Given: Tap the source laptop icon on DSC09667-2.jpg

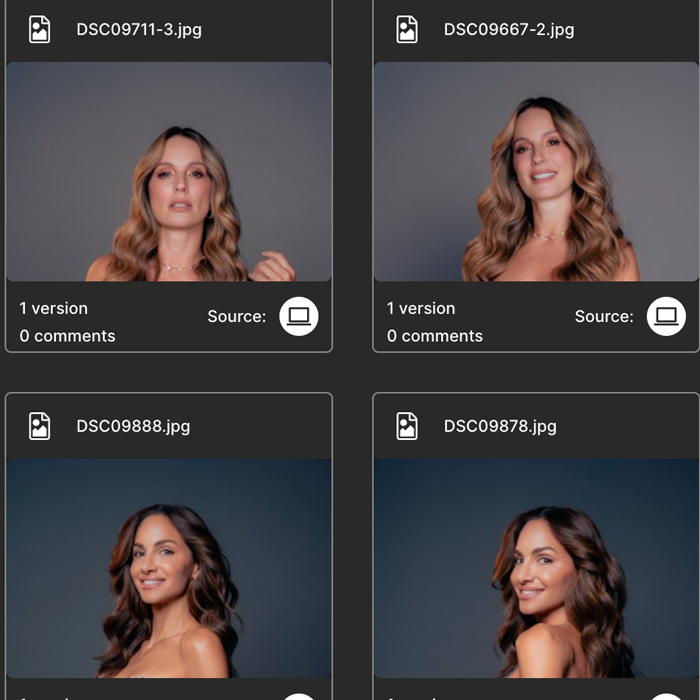Looking at the screenshot, I should click(666, 317).
